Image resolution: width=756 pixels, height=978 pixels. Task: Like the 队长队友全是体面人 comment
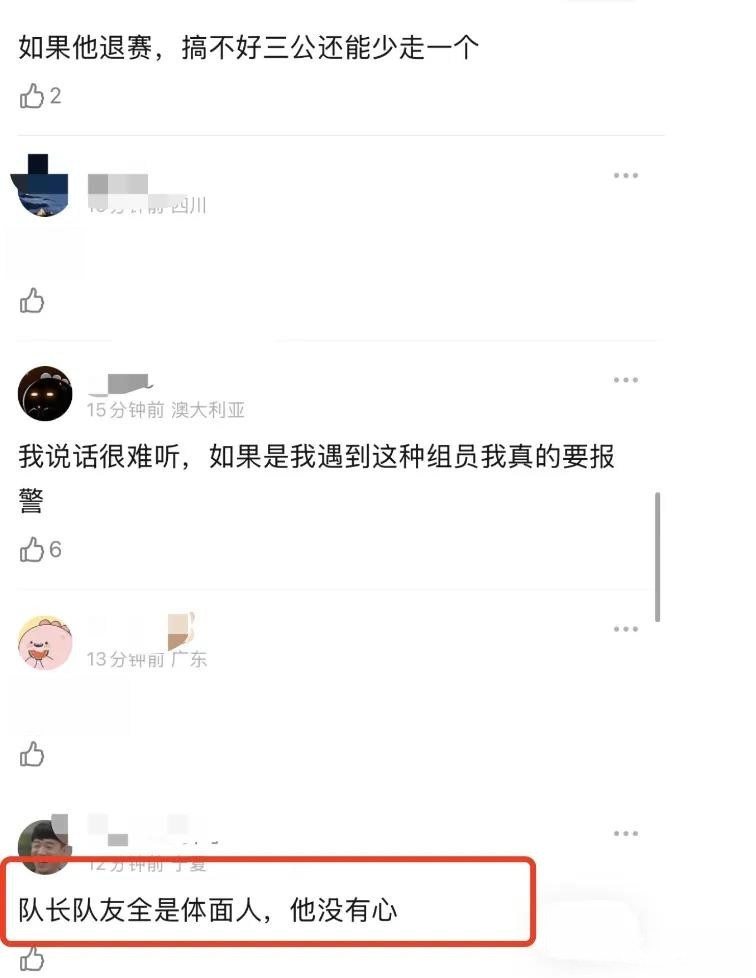(32, 961)
